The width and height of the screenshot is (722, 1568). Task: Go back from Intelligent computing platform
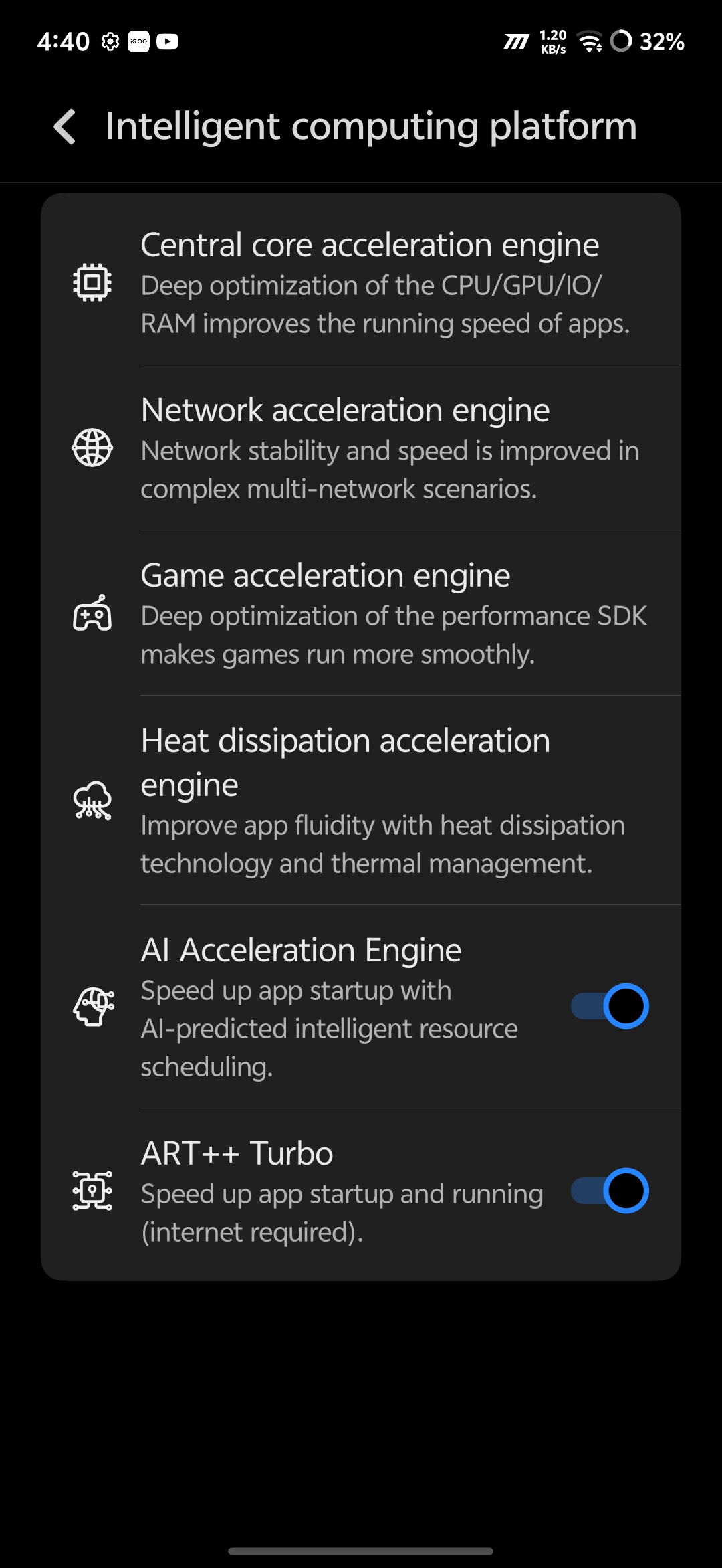pos(65,126)
